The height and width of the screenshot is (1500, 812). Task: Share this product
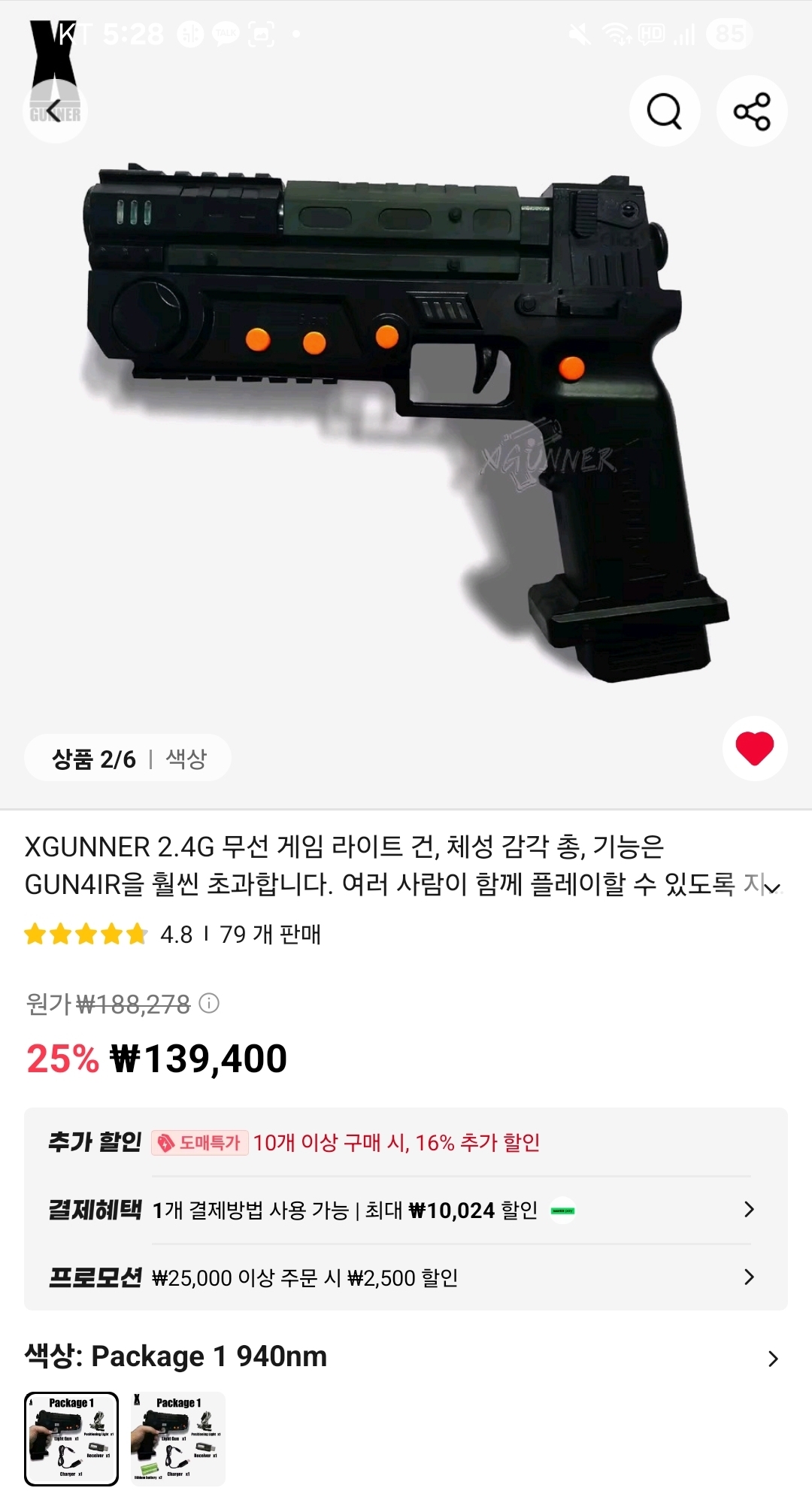coord(752,111)
